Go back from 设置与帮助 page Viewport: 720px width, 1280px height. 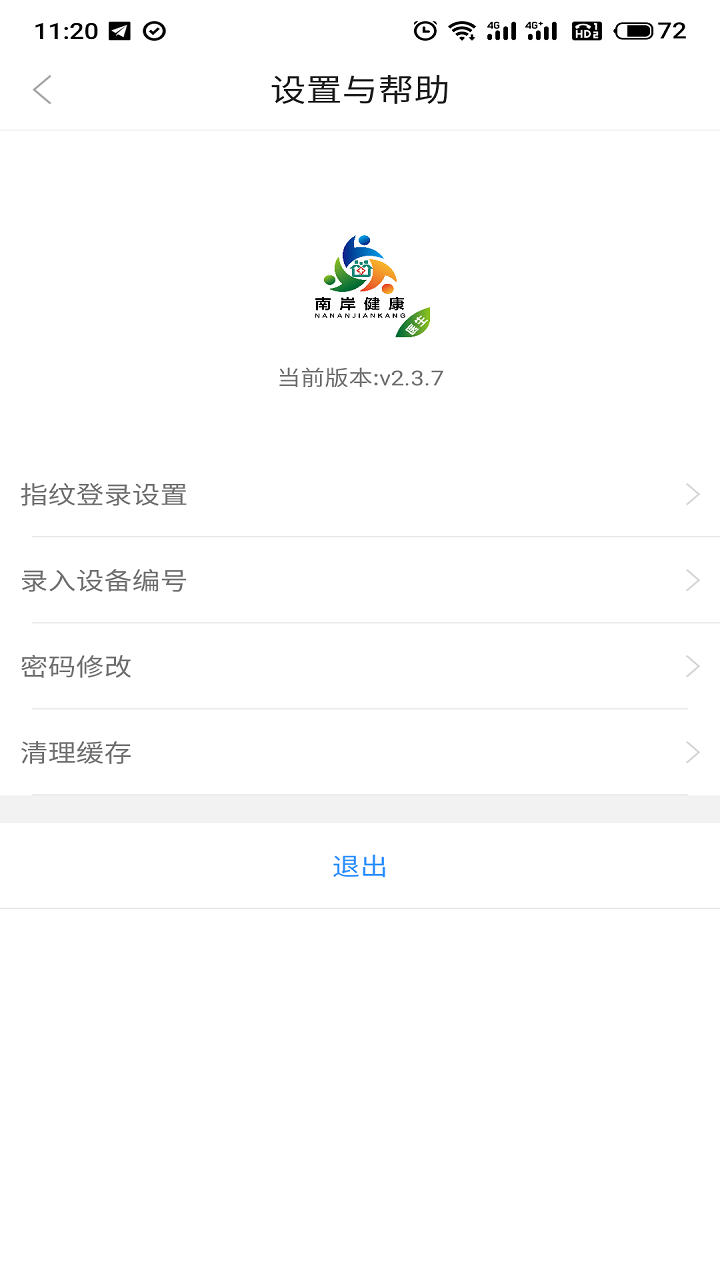(42, 90)
